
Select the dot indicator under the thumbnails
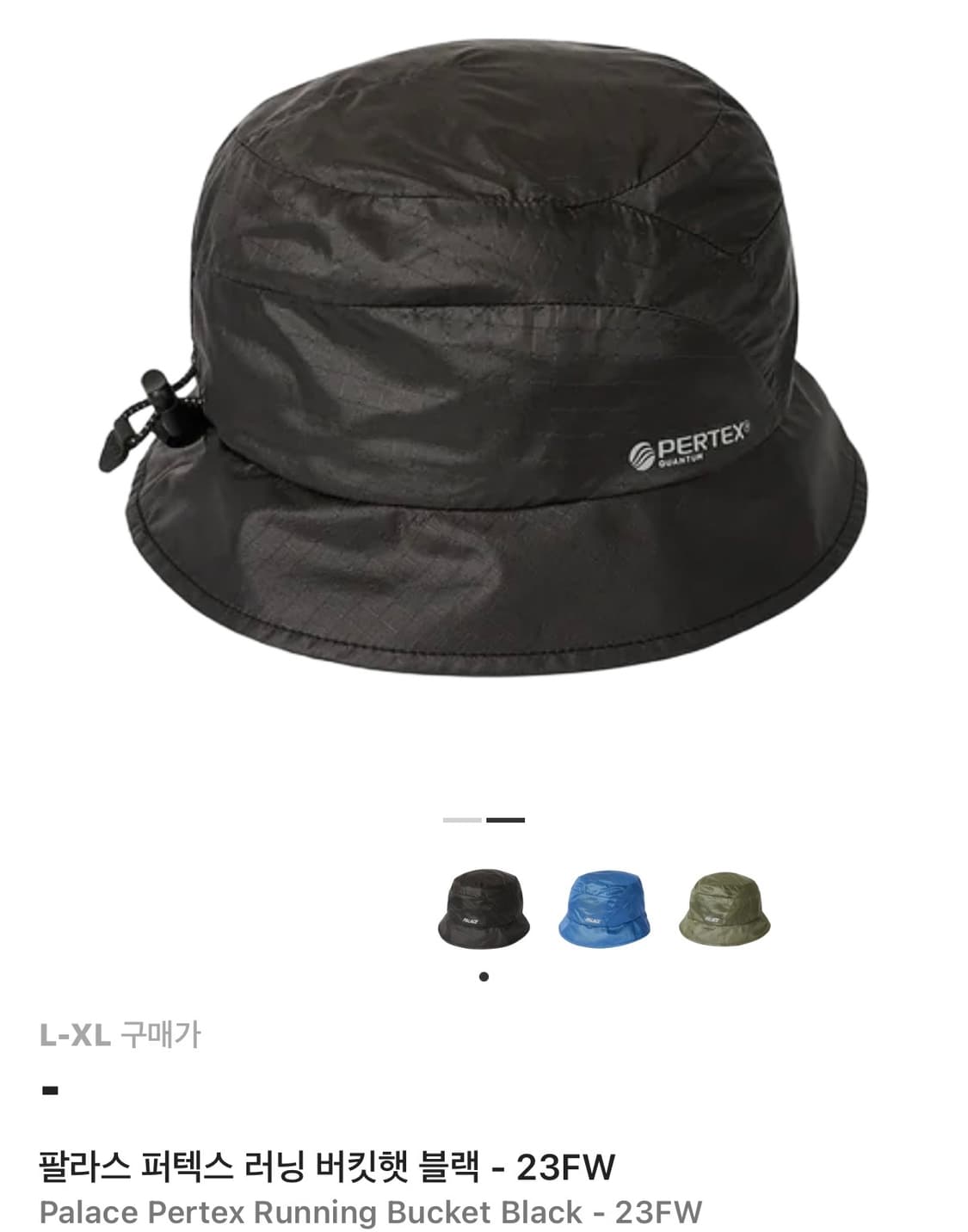coord(484,976)
